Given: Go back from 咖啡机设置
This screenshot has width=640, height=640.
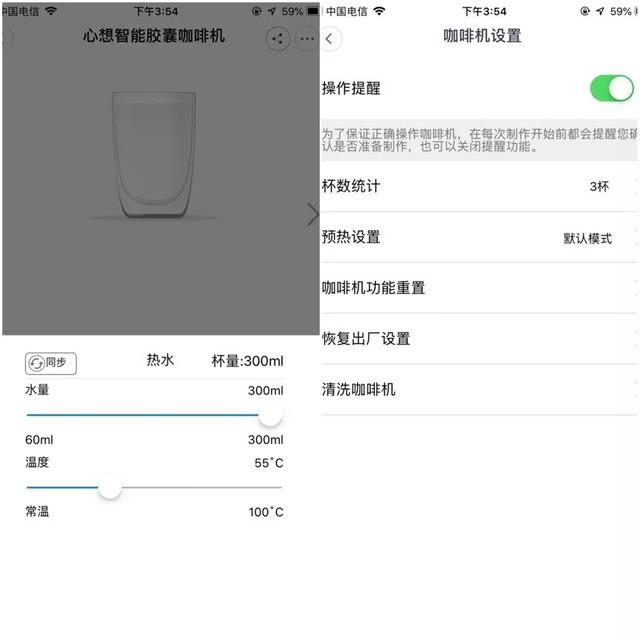Looking at the screenshot, I should [332, 38].
